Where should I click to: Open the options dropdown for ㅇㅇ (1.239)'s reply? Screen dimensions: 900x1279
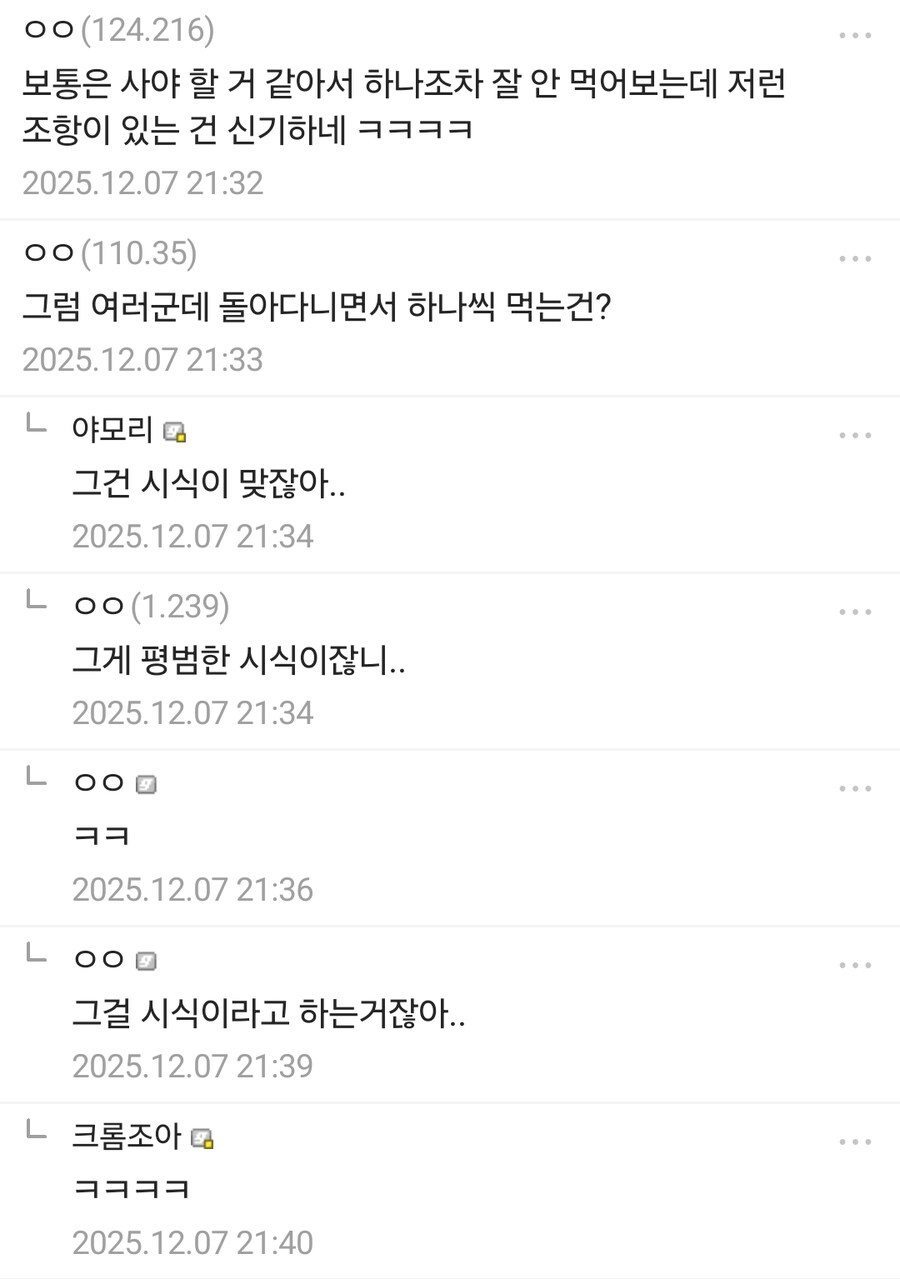(x=856, y=610)
